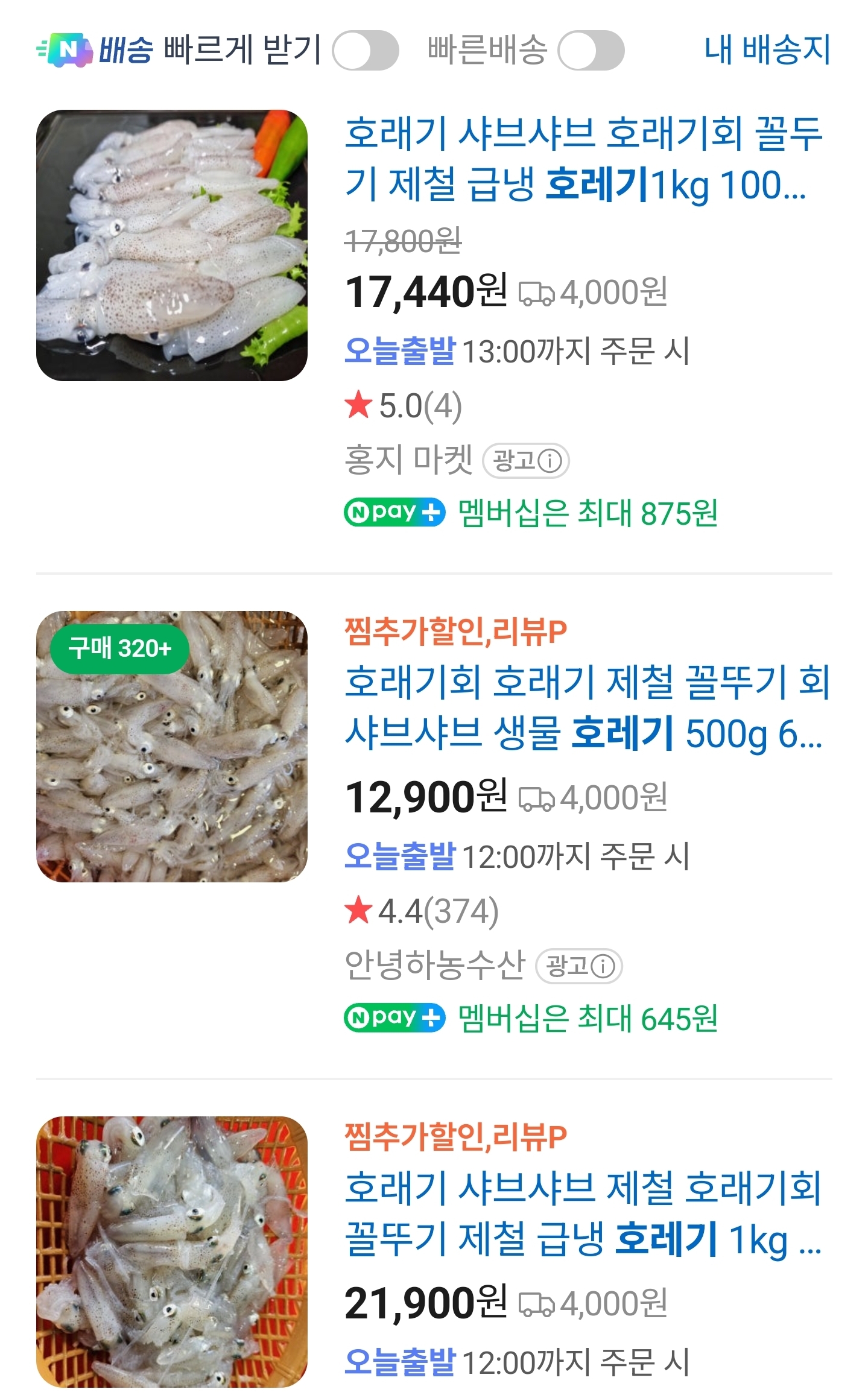Viewport: 868px width, 1395px height.
Task: Open 호래기회 생물 500g title link
Action: (586, 707)
